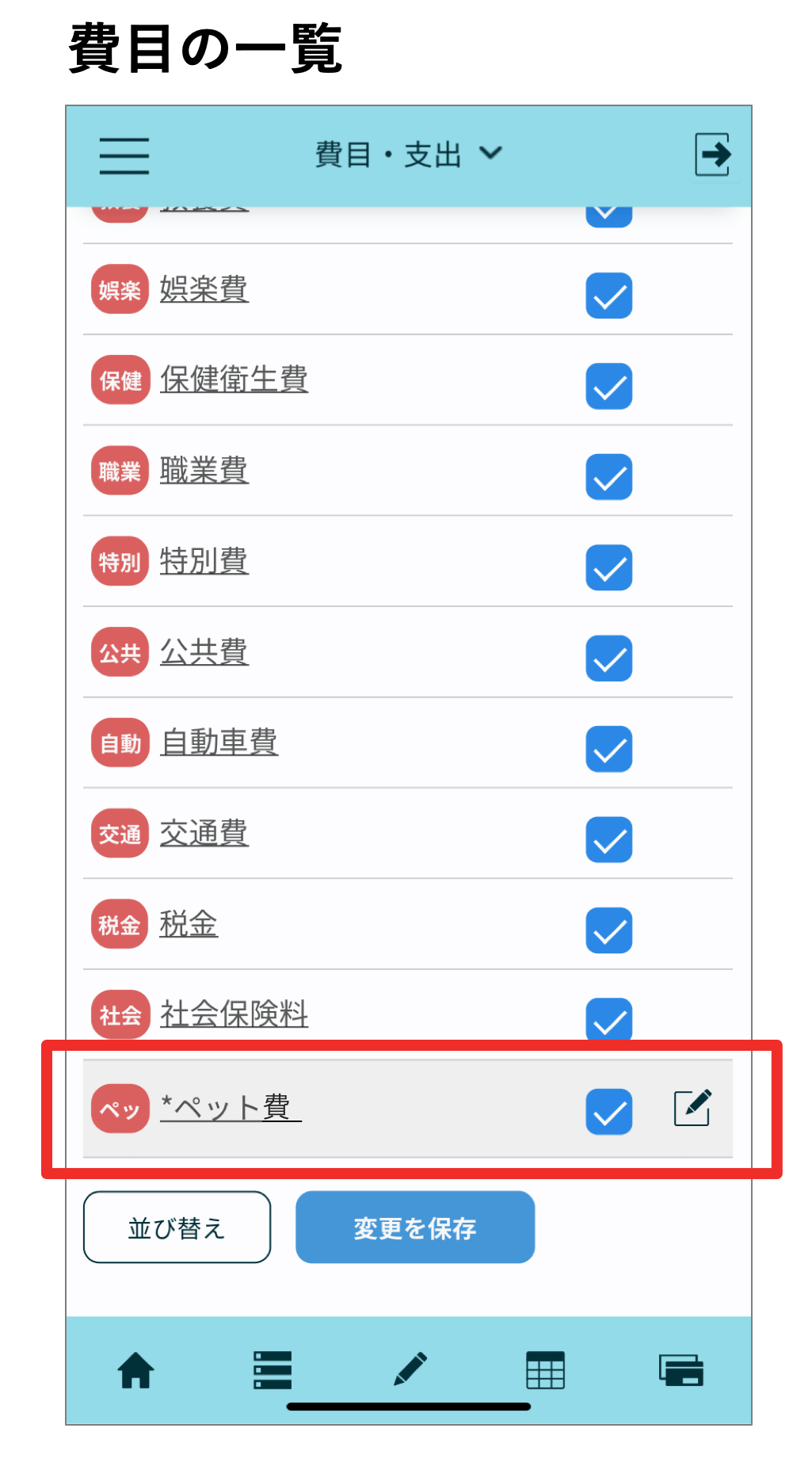Toggle the 特別費 checkbox
Screen dimensions: 812x1470
click(608, 568)
